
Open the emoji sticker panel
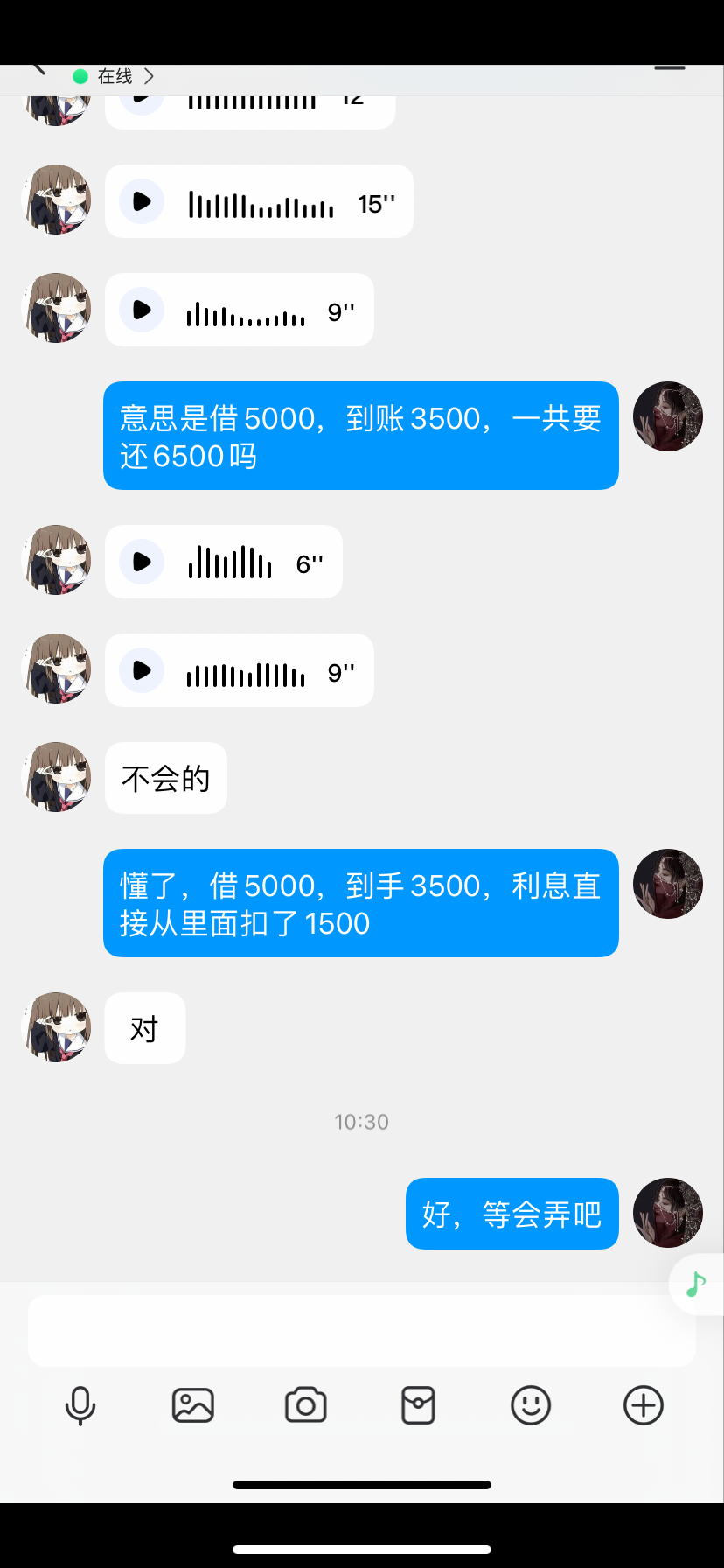tap(531, 1406)
